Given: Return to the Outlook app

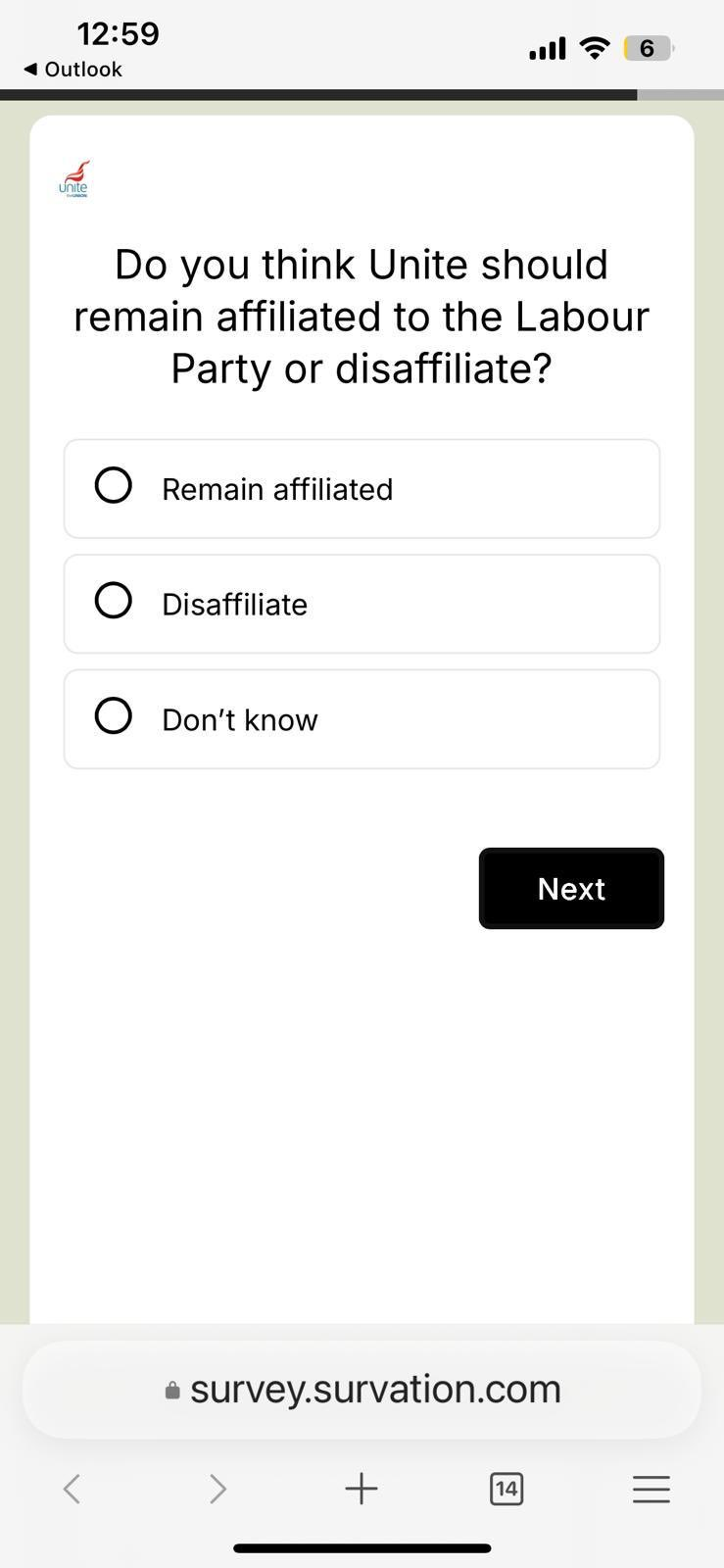Looking at the screenshot, I should pyautogui.click(x=72, y=70).
